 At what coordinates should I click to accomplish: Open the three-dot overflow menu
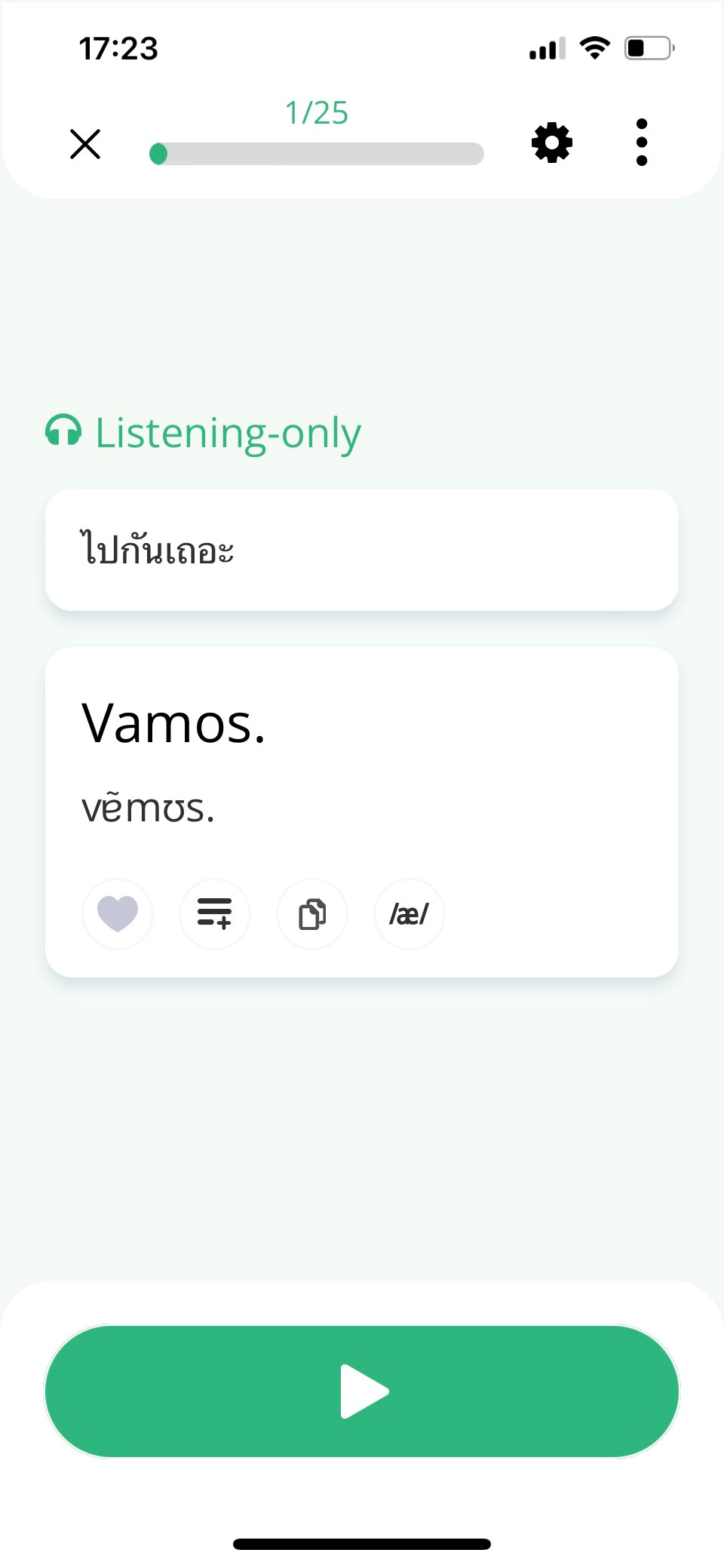pos(641,143)
